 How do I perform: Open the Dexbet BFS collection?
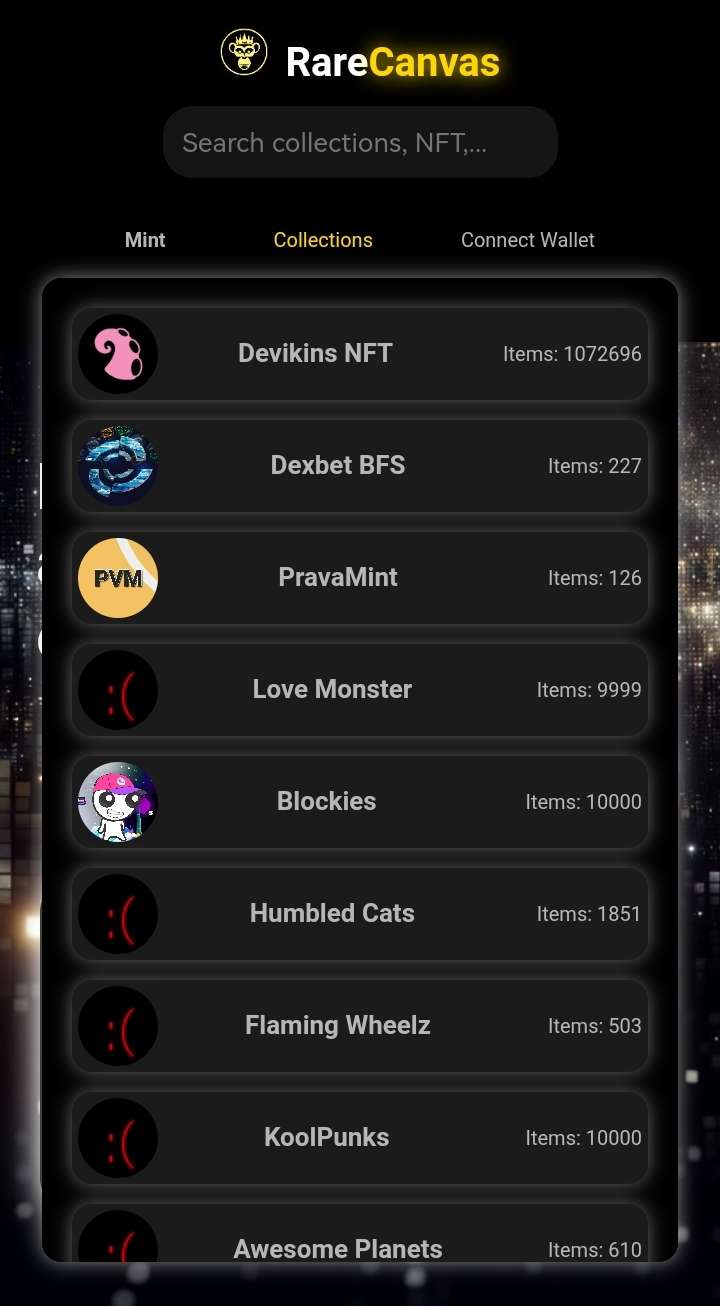[x=360, y=466]
